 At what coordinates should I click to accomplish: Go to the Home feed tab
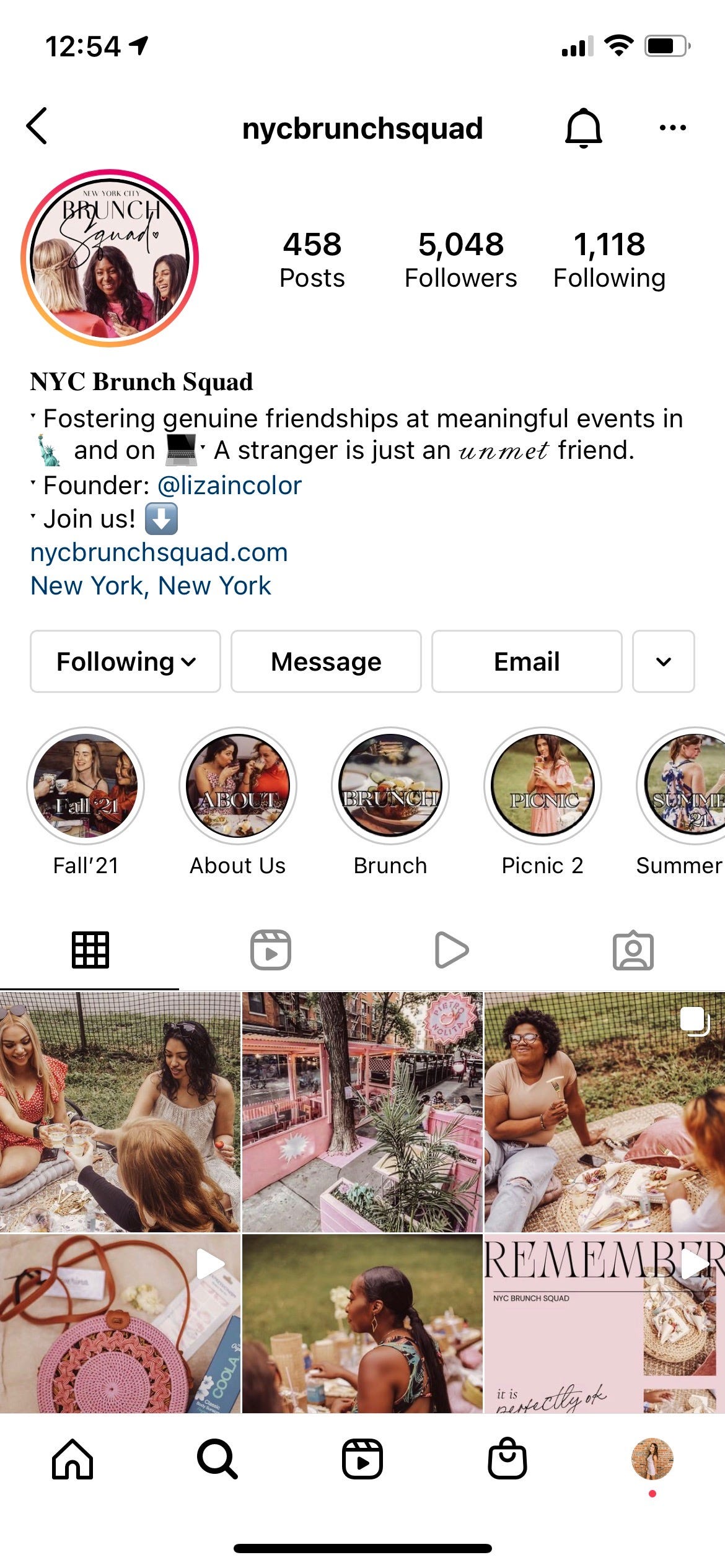[72, 1459]
